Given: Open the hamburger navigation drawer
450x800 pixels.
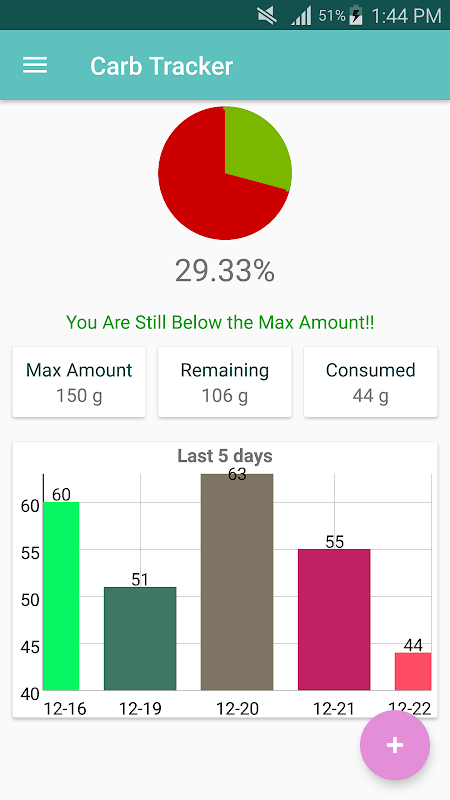Looking at the screenshot, I should pyautogui.click(x=35, y=65).
